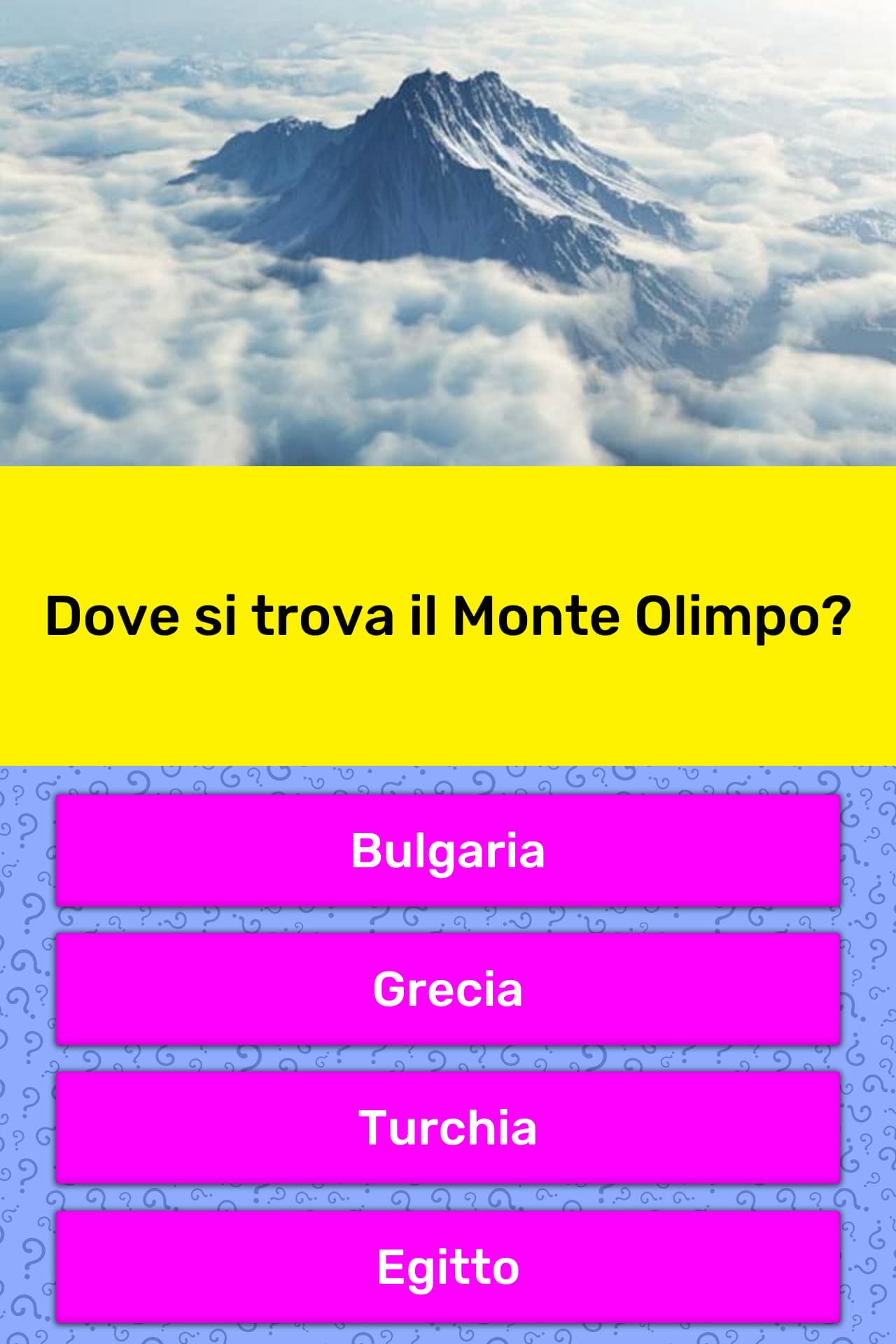This screenshot has width=896, height=1344.
Task: Pick the Turchia answer option
Action: 448,1128
